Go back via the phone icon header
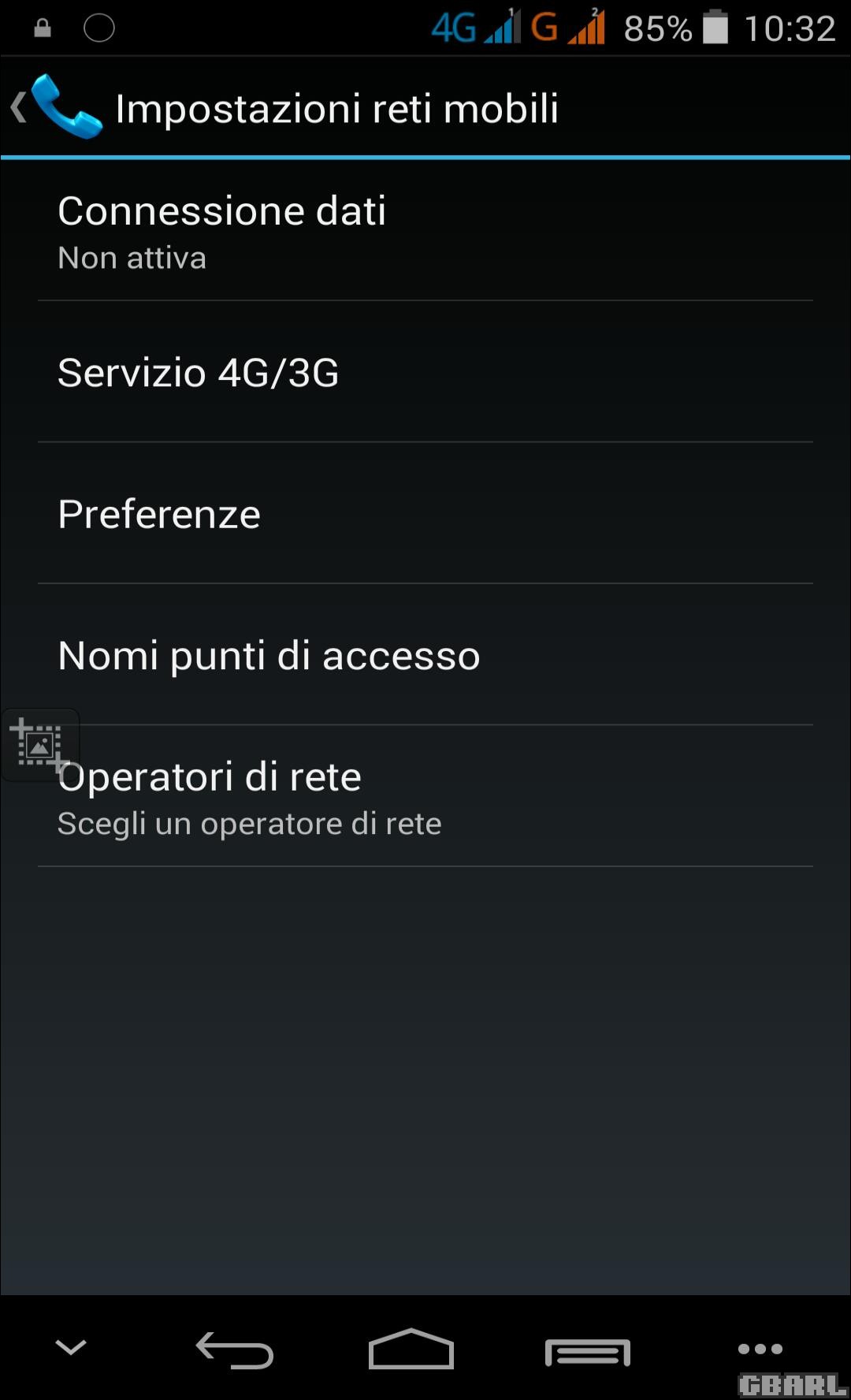The image size is (851, 1400). pyautogui.click(x=57, y=106)
